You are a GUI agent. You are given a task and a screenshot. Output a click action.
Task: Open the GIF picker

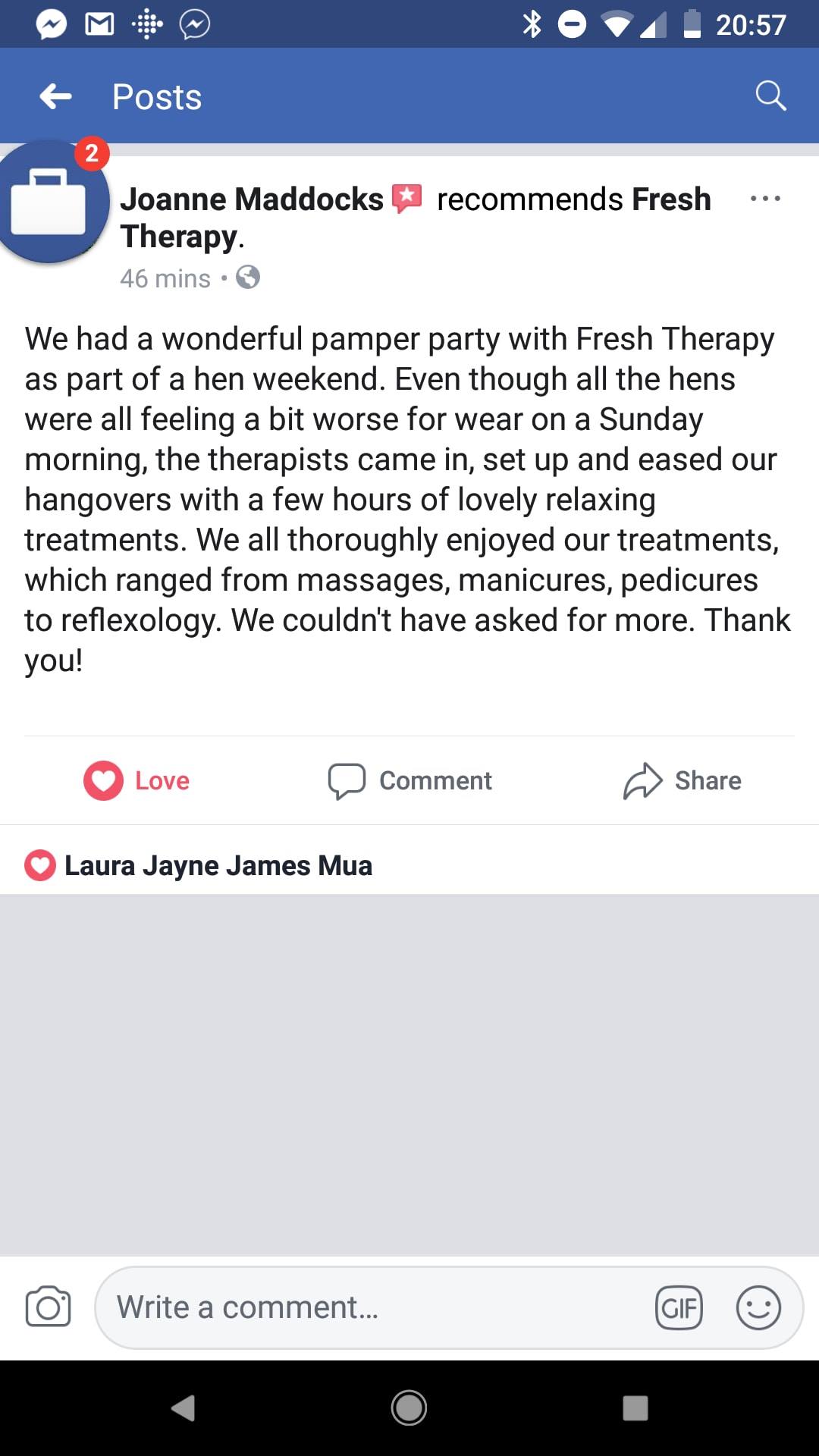pos(679,1307)
